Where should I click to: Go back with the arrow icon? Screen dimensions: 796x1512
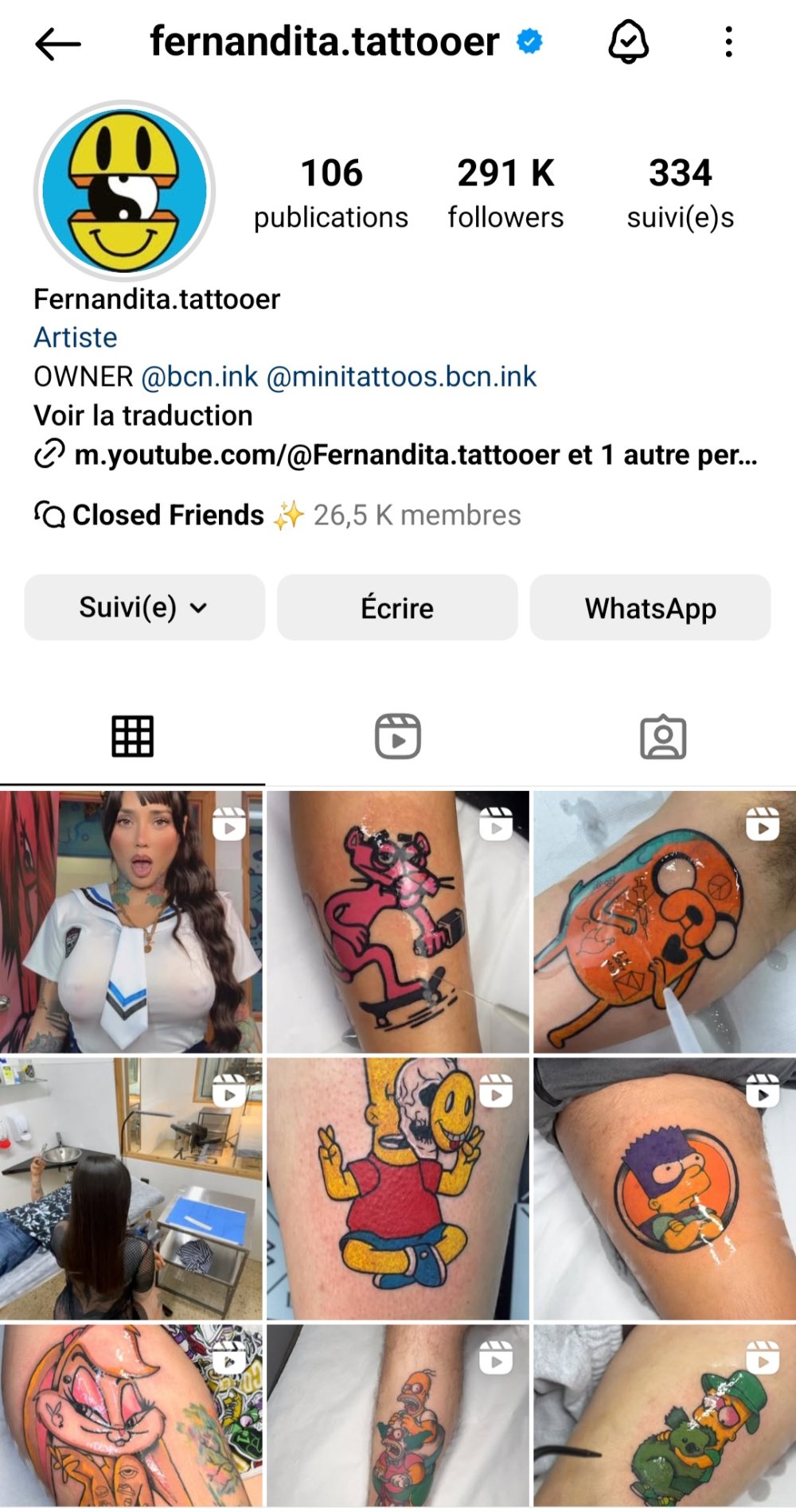(x=58, y=44)
